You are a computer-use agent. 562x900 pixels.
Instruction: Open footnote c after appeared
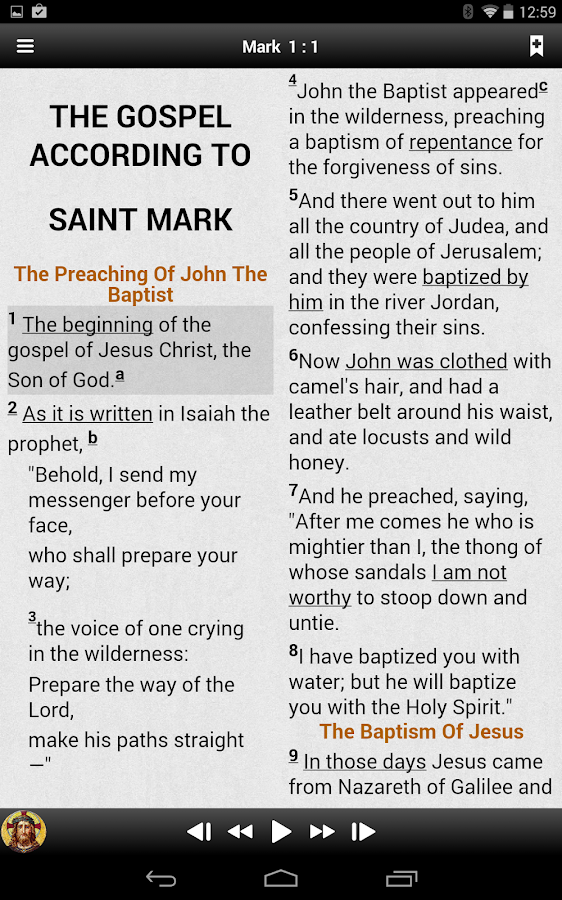point(543,86)
